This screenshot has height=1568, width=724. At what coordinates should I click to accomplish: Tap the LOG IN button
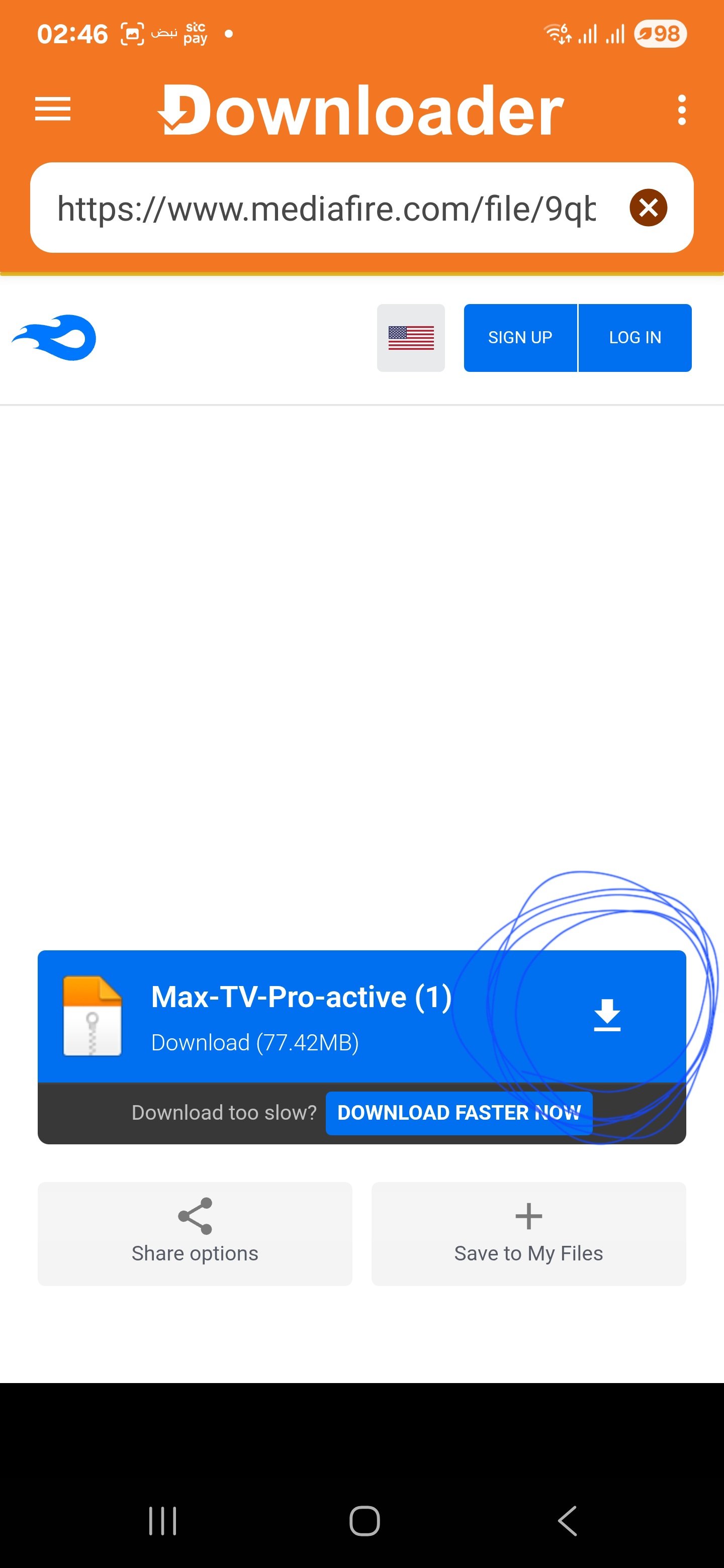coord(635,338)
